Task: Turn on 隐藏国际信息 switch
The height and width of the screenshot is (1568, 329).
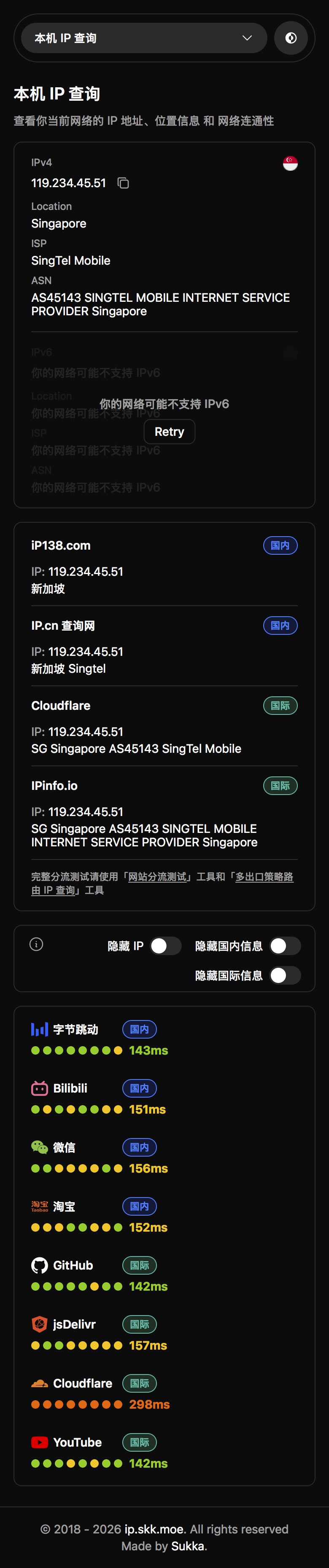Action: tap(285, 976)
